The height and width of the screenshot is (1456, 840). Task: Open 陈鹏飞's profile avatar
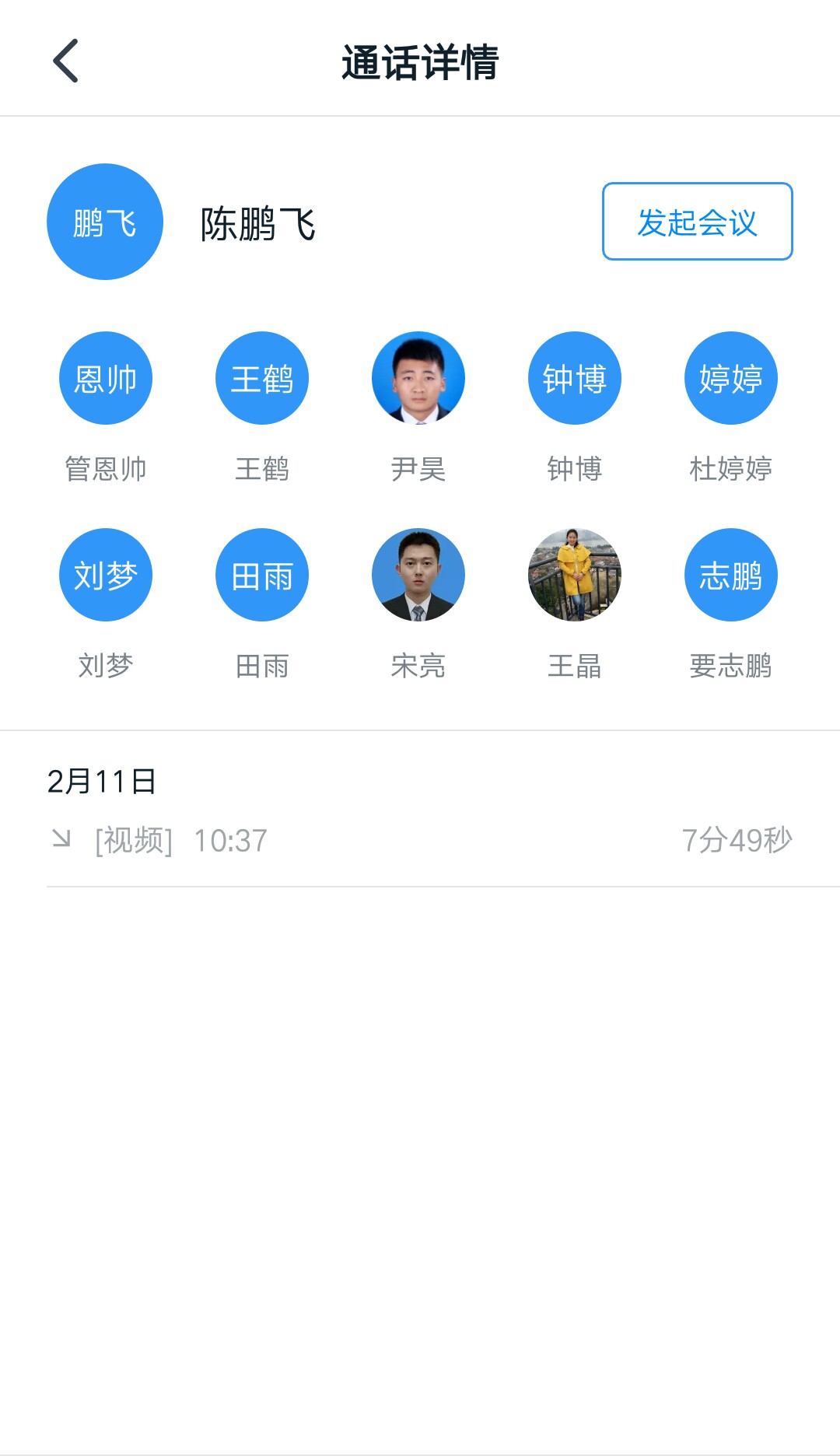click(105, 222)
